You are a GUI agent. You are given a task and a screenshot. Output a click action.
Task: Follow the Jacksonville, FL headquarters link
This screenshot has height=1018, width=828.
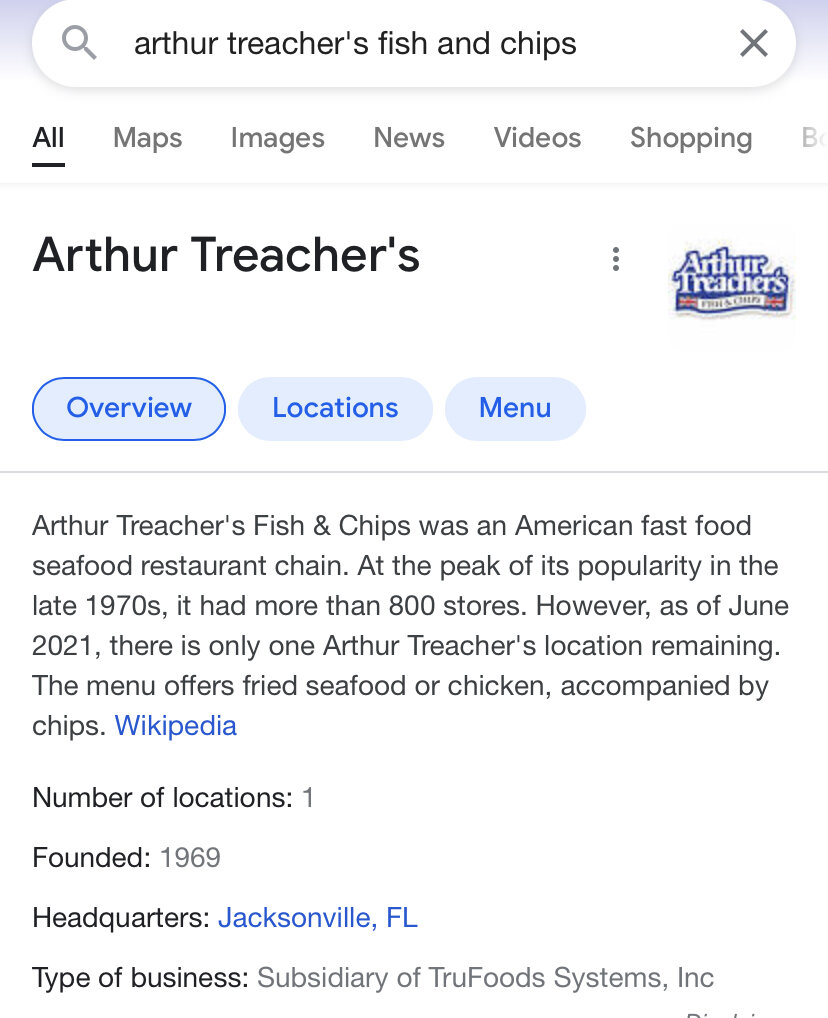317,917
